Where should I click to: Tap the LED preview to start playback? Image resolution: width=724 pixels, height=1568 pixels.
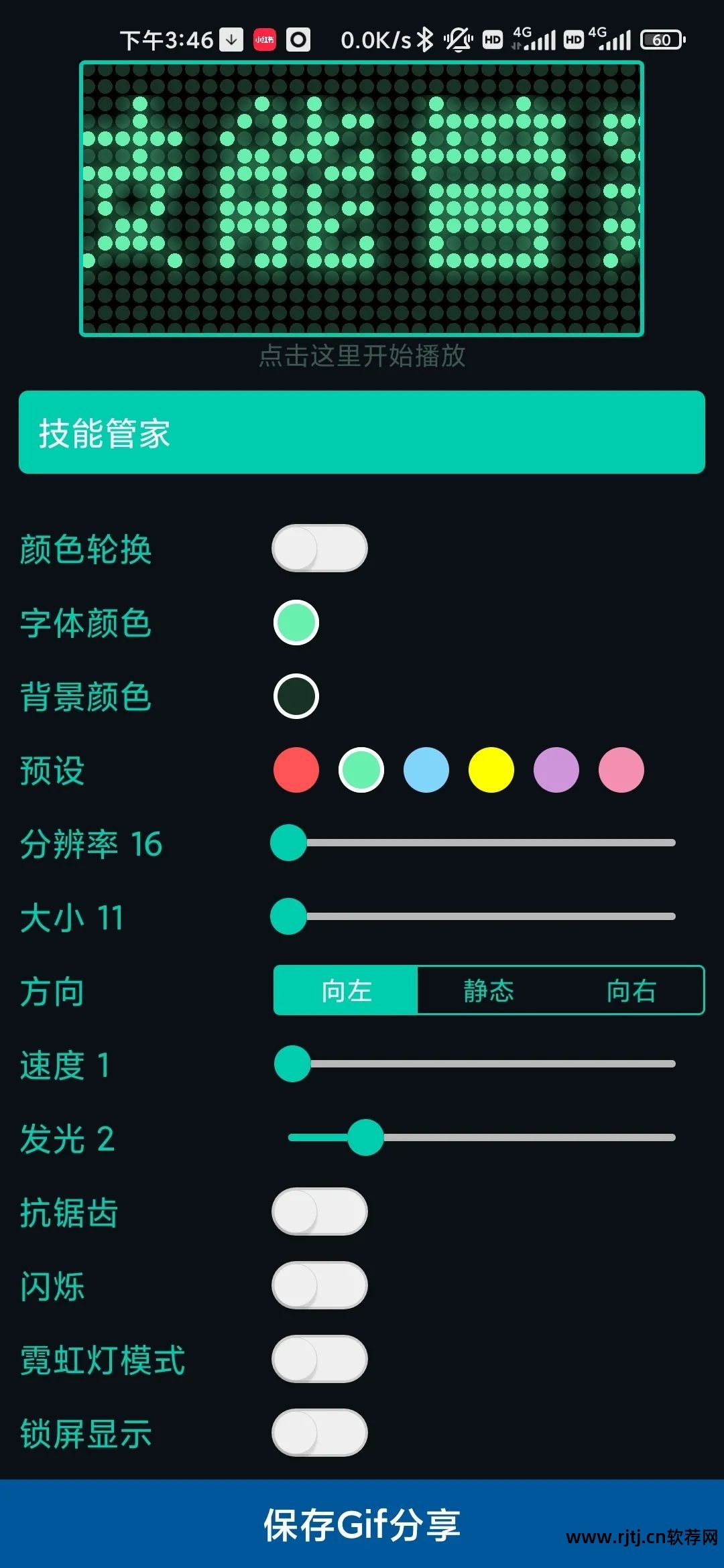tap(361, 198)
